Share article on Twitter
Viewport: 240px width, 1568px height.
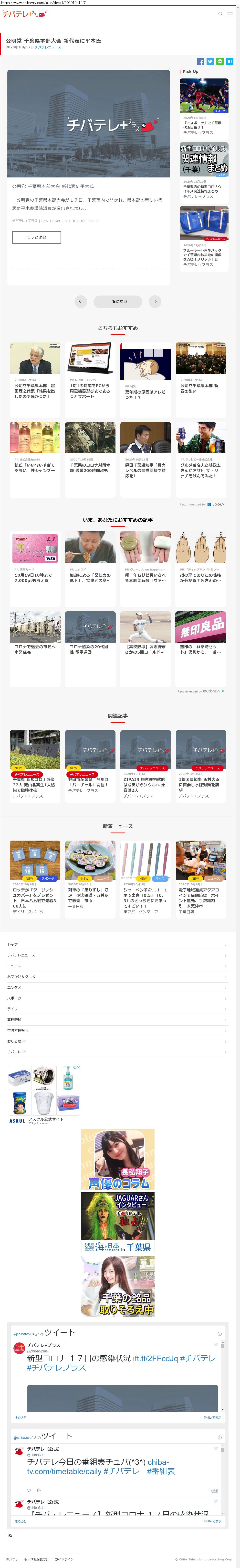tap(210, 62)
